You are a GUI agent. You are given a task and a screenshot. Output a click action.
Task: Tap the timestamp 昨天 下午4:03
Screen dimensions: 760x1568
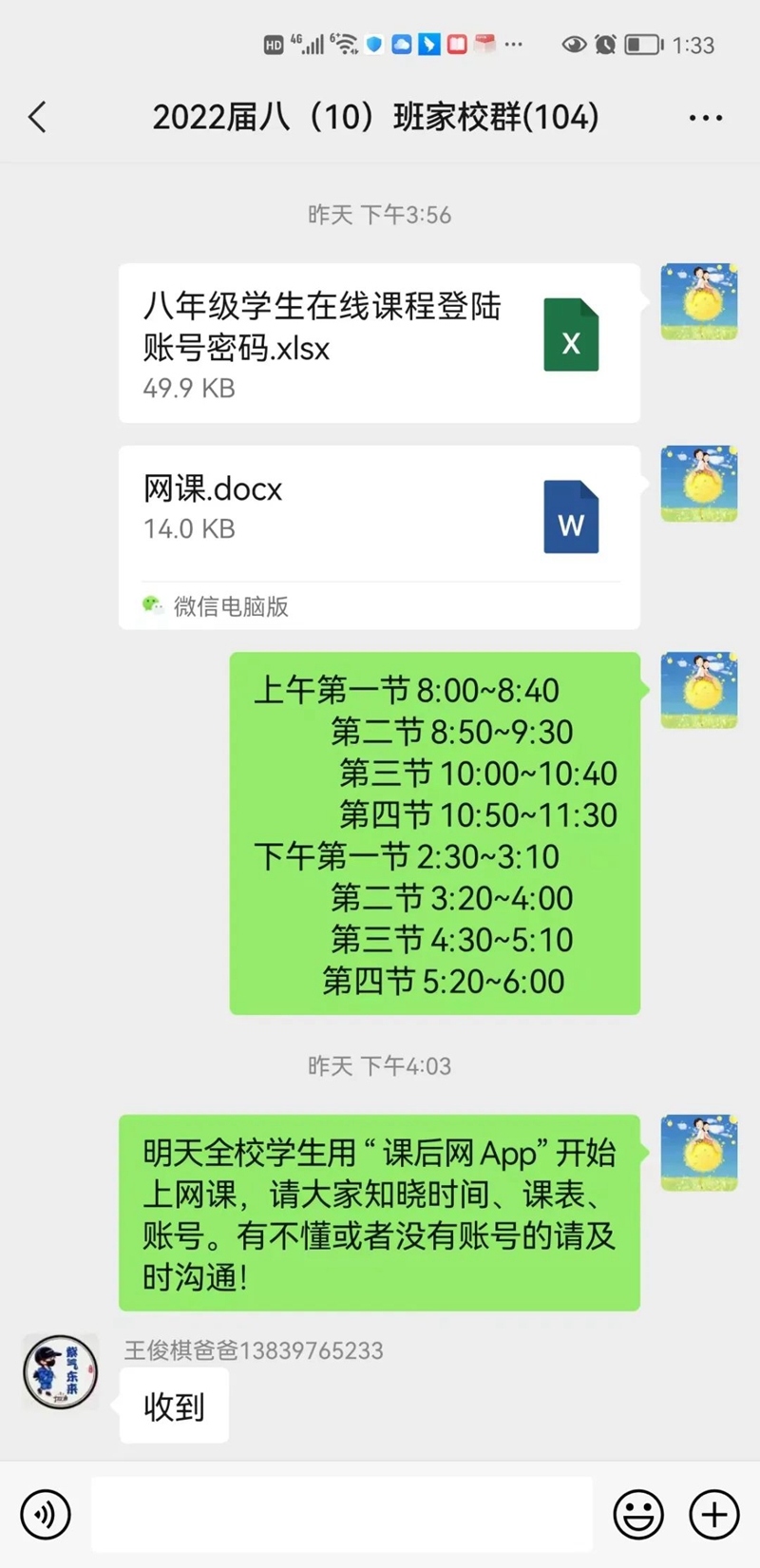(x=380, y=1065)
